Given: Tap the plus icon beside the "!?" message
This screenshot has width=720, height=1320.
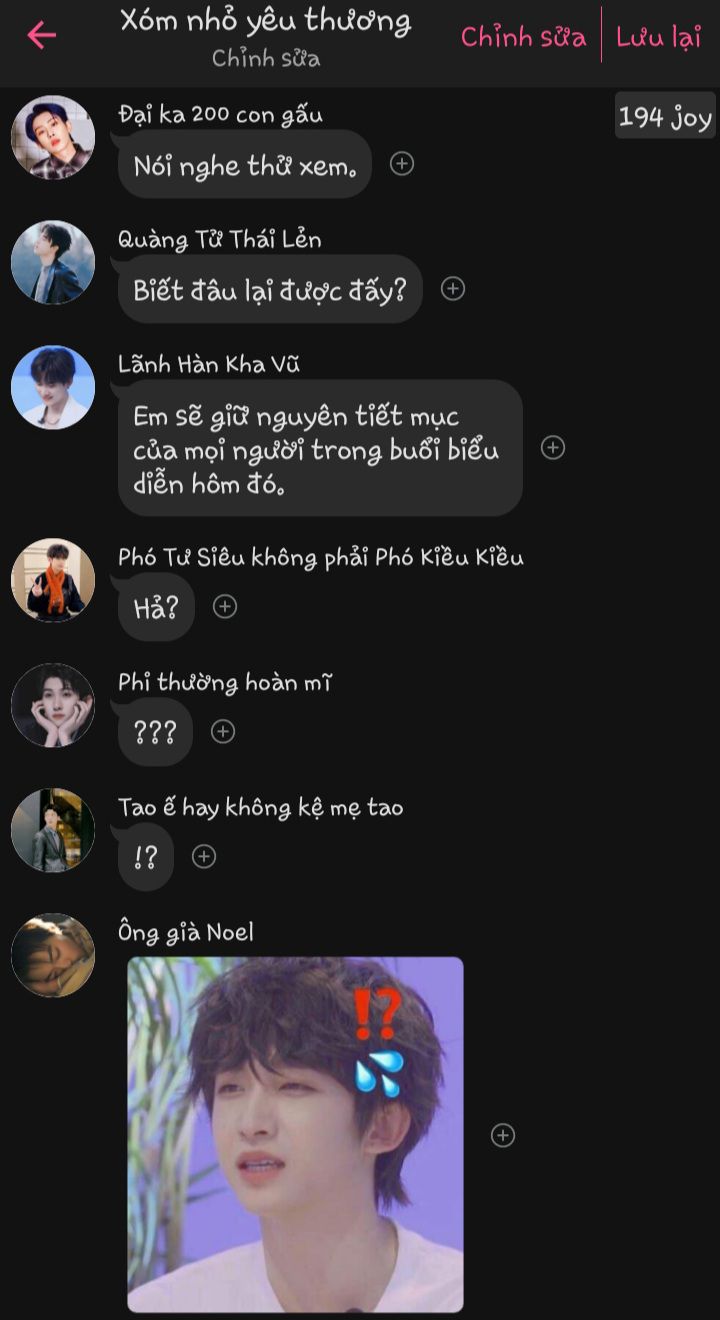Looking at the screenshot, I should [204, 857].
